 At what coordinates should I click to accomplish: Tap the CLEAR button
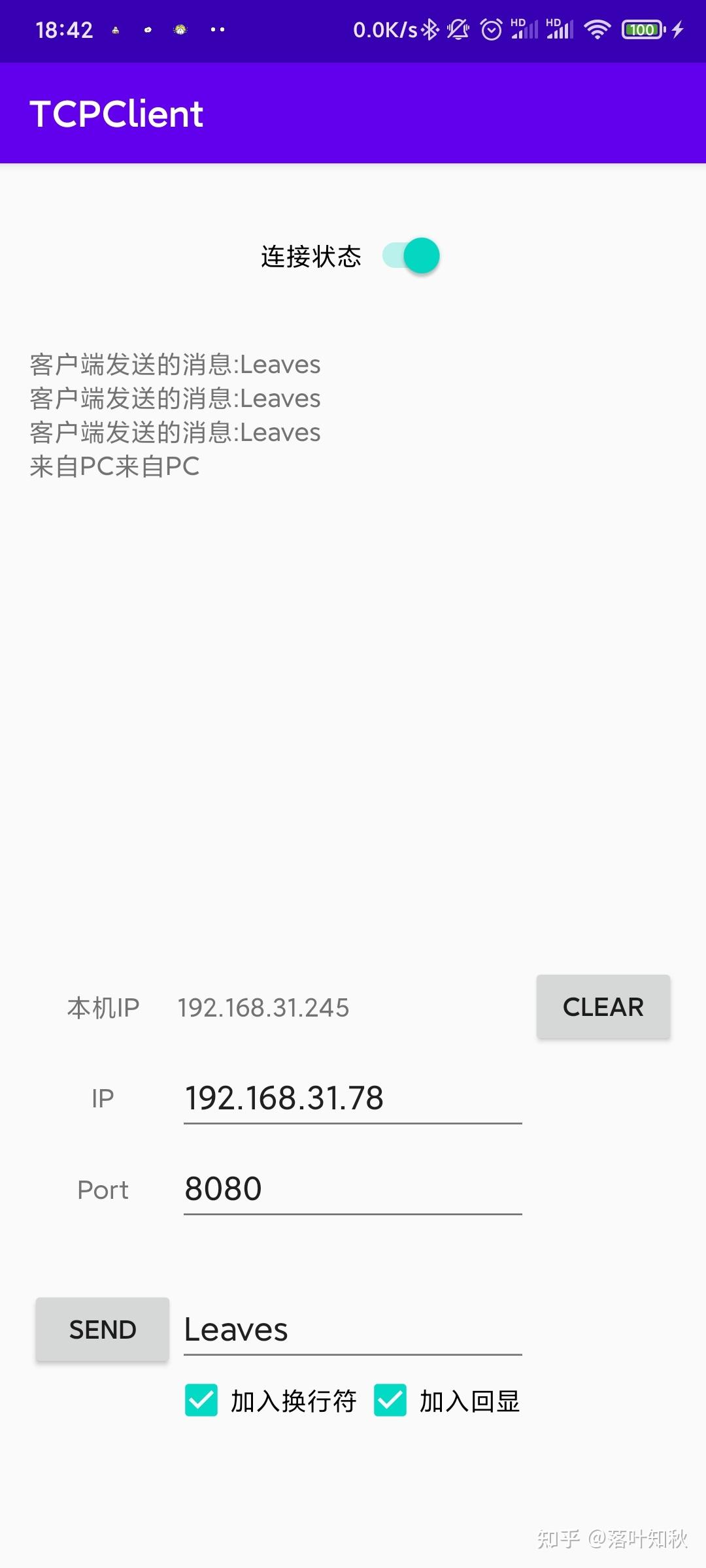[603, 1007]
